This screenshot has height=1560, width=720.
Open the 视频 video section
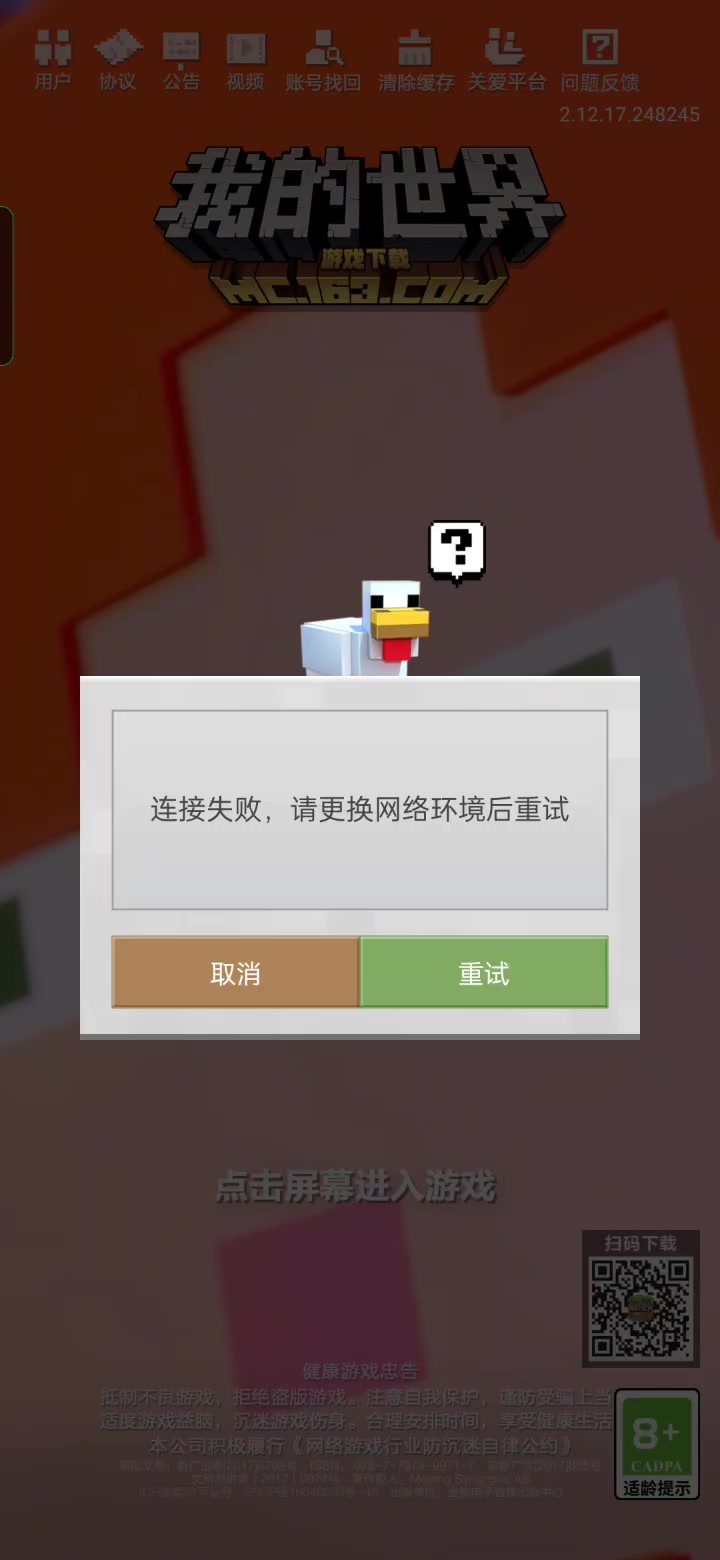[245, 60]
